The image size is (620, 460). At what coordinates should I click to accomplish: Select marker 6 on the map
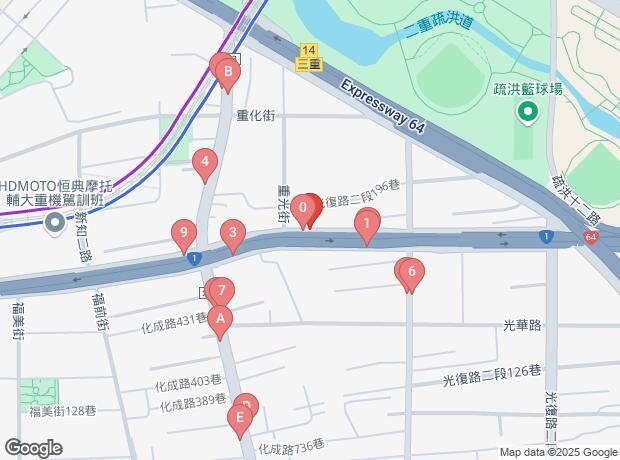(410, 272)
